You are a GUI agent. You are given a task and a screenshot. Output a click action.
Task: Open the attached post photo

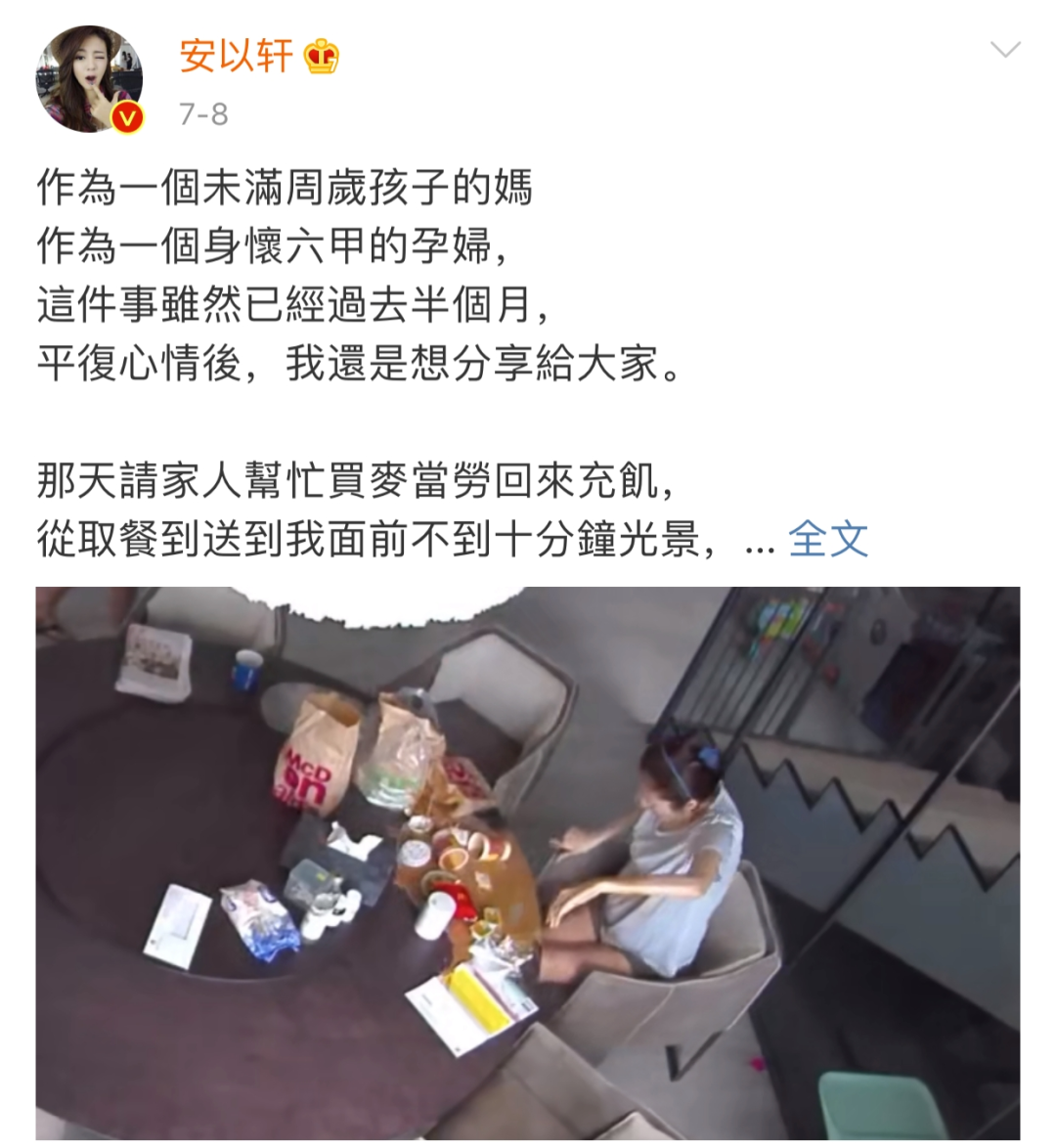pos(528,862)
